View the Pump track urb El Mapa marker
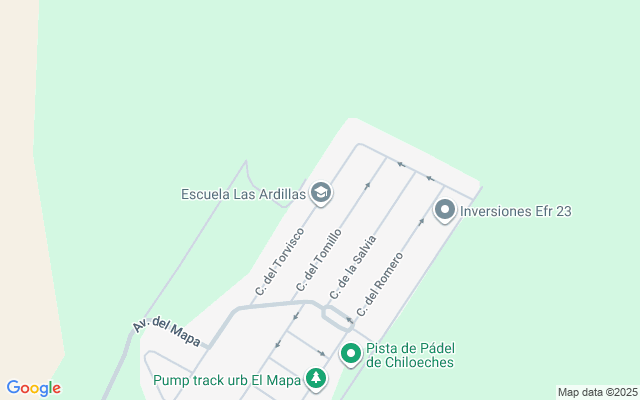Screen dimensions: 640x400 (316, 378)
